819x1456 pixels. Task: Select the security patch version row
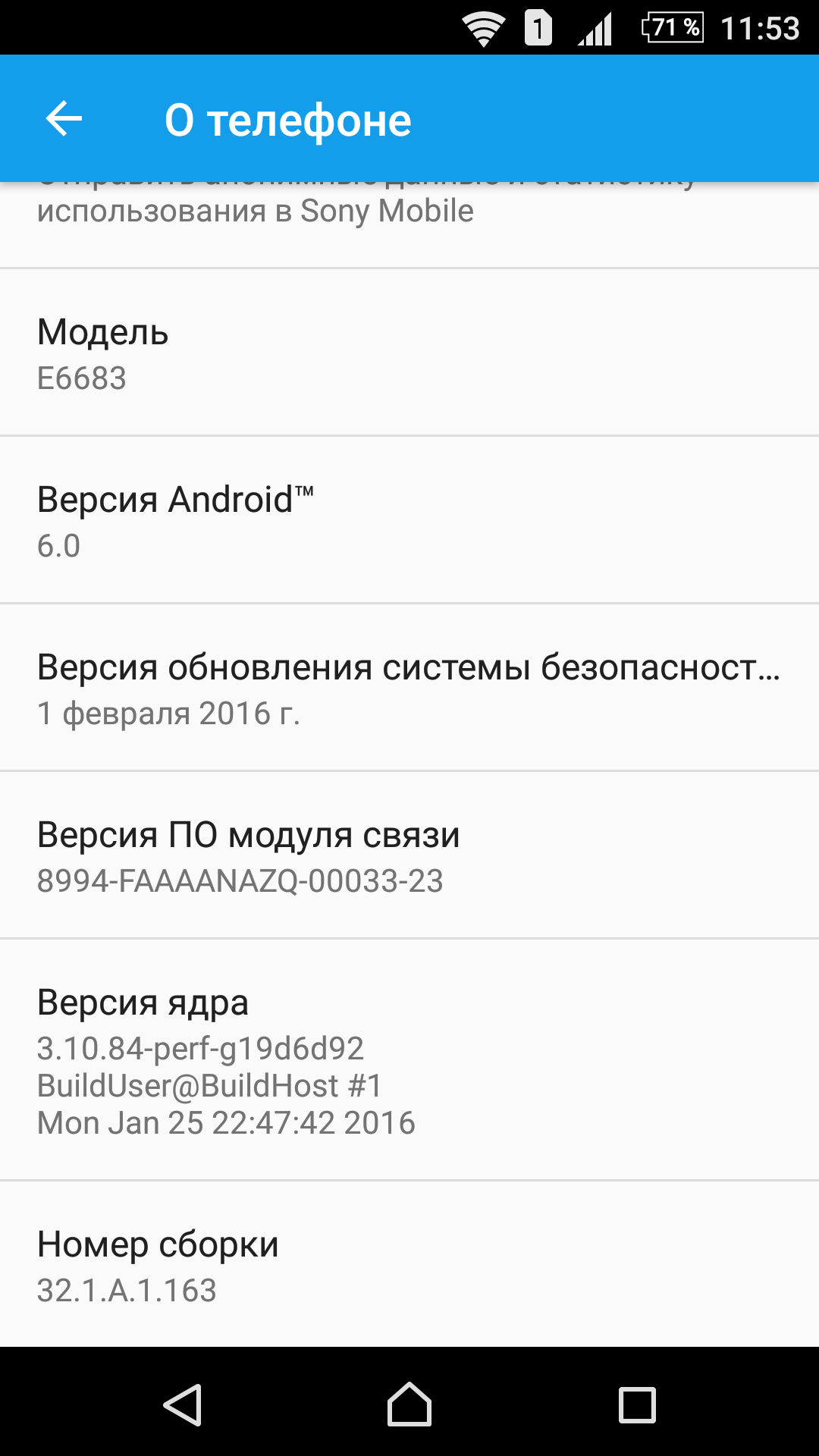(x=409, y=688)
